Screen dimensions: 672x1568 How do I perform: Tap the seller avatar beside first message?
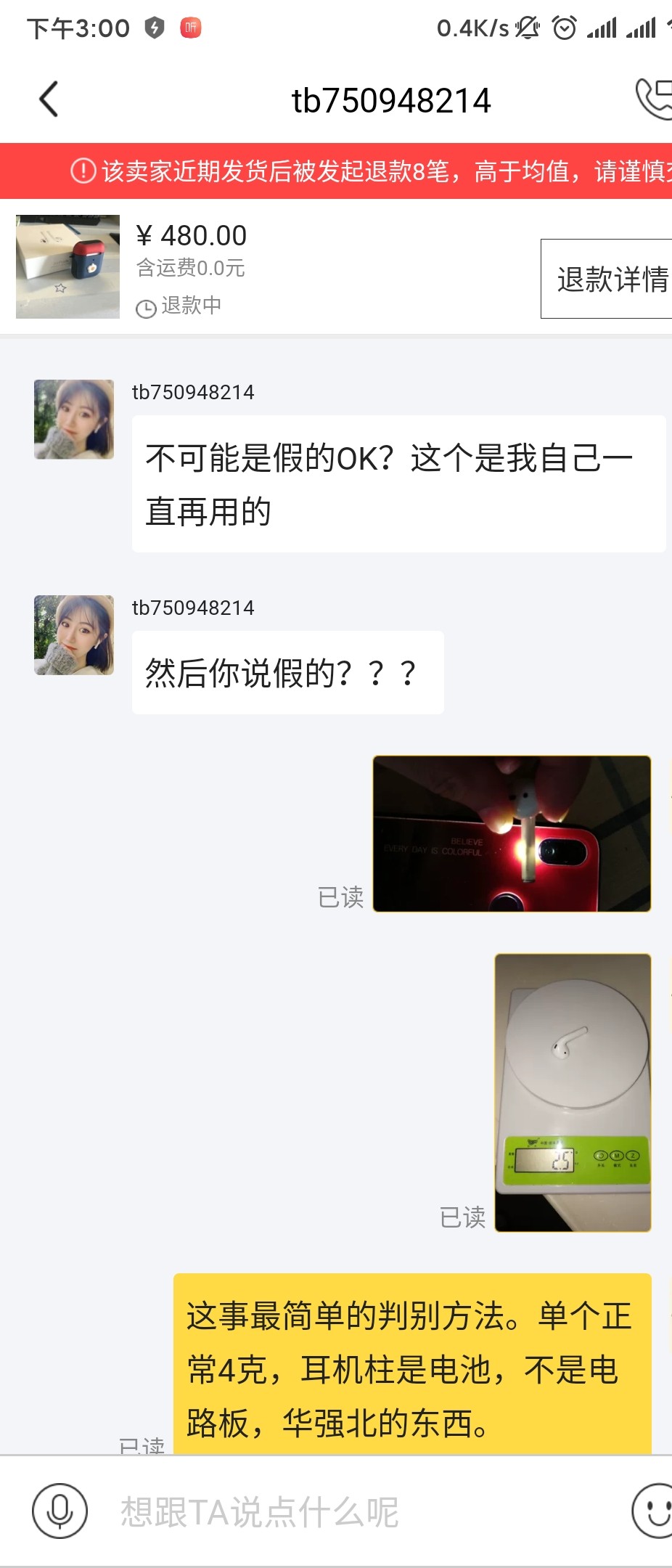(73, 419)
